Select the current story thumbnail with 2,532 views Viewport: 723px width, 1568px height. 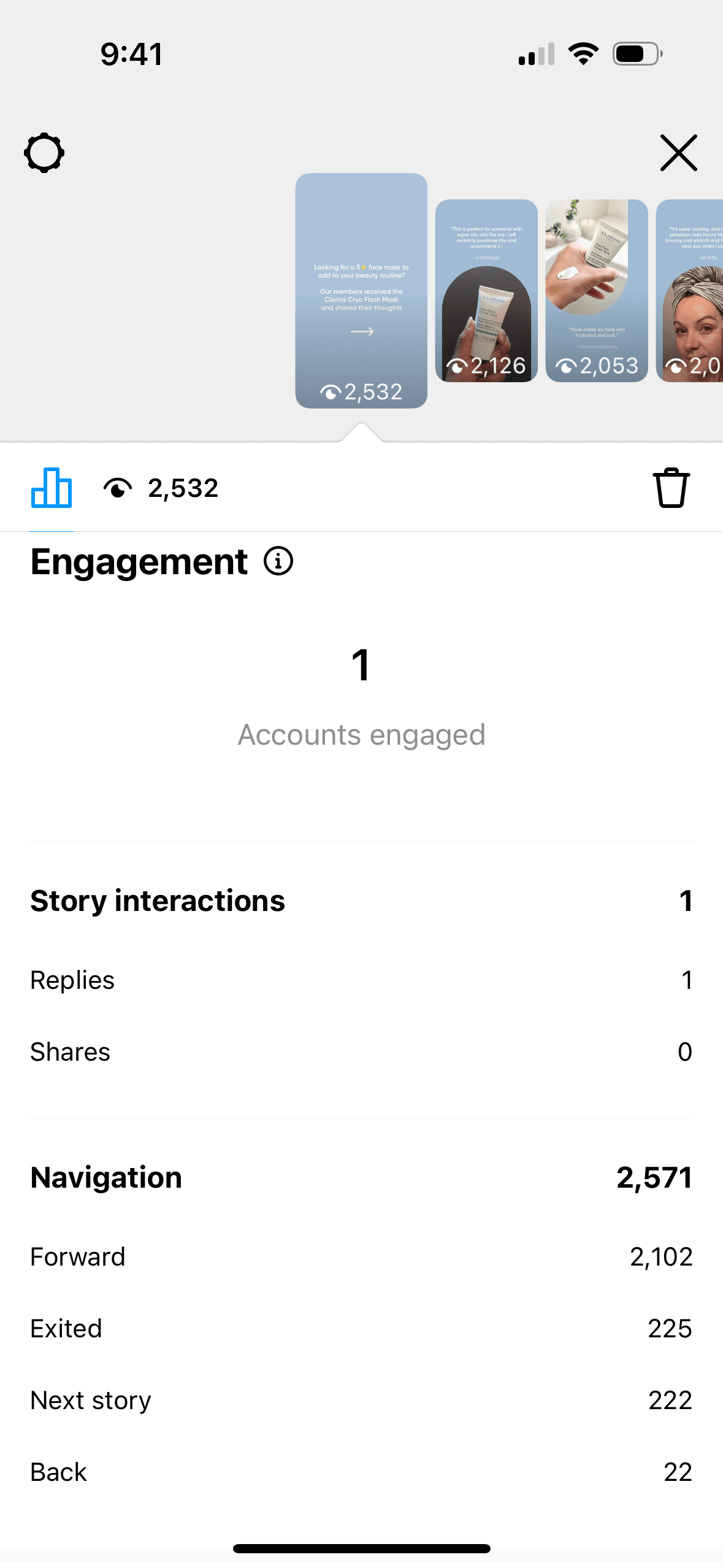(x=361, y=290)
